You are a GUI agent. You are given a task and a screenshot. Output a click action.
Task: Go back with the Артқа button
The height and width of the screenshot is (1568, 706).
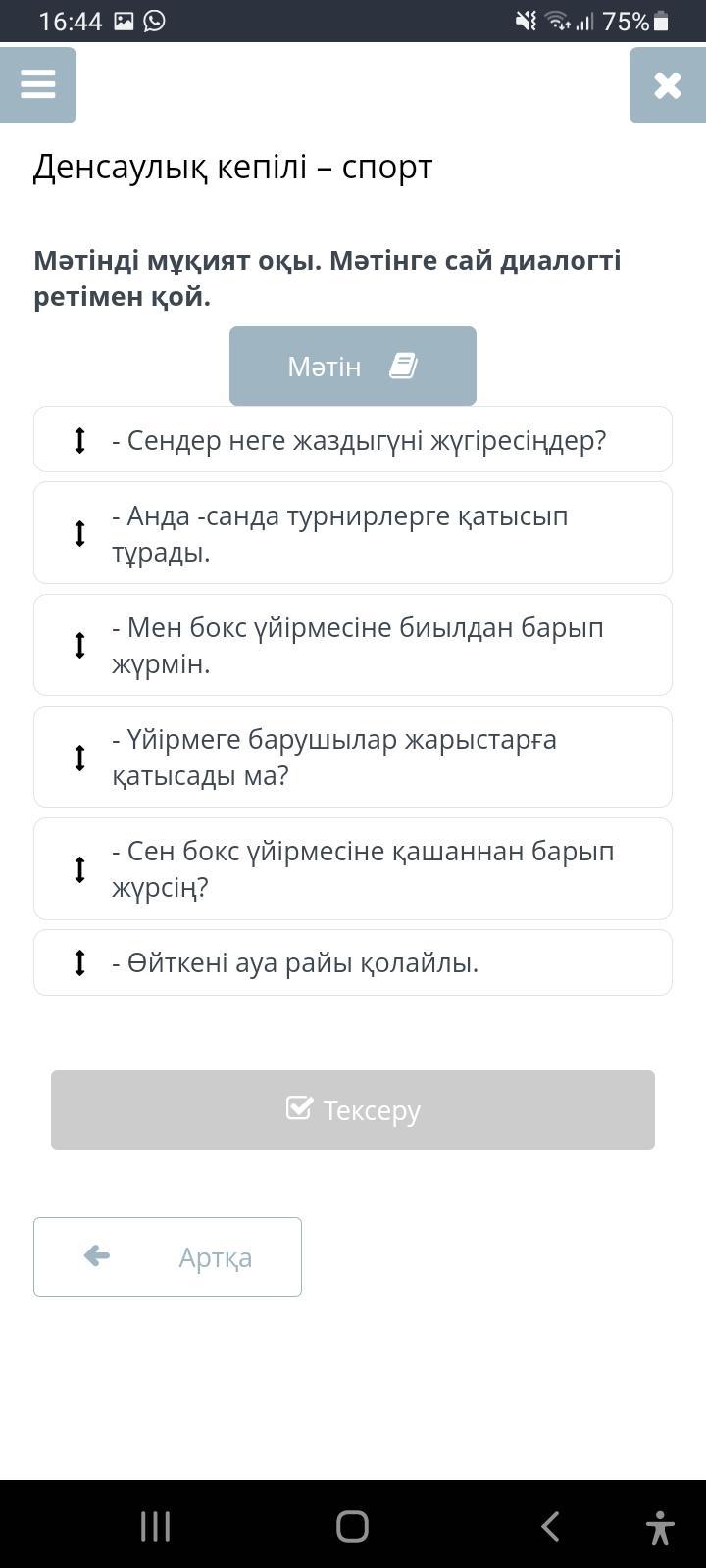click(x=168, y=1256)
